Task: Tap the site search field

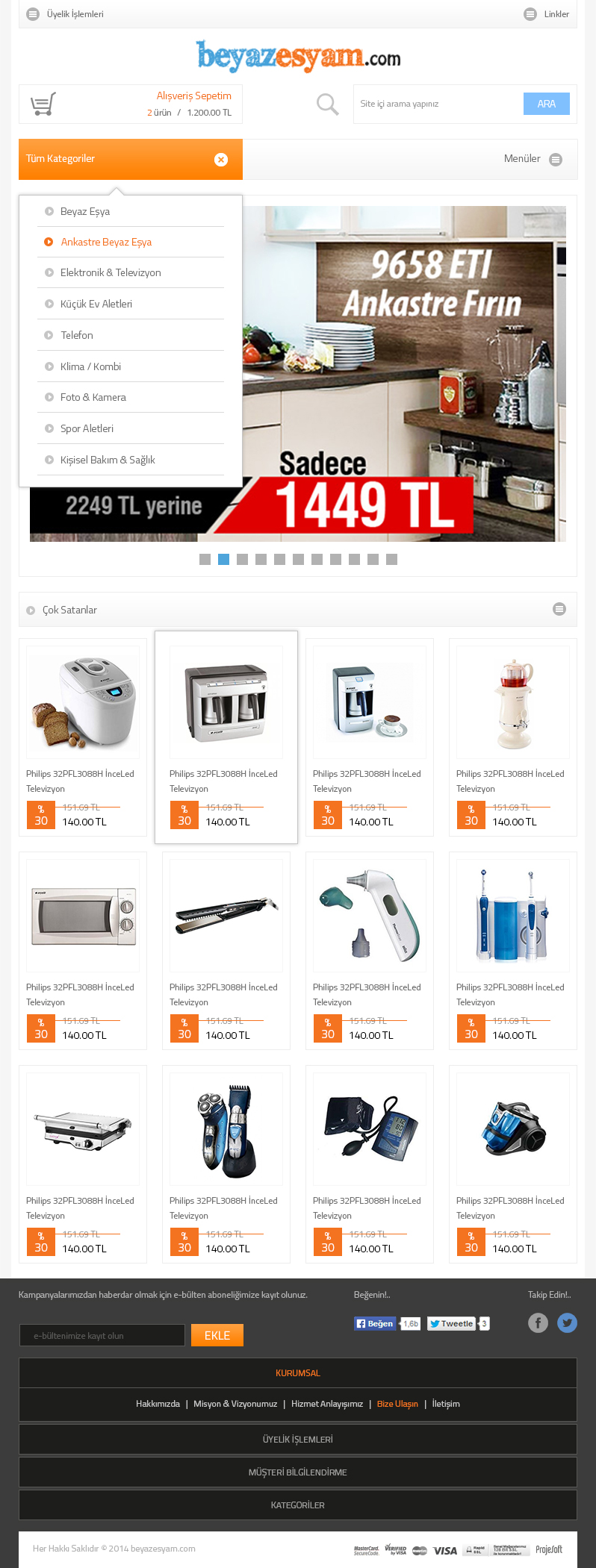Action: tap(438, 104)
